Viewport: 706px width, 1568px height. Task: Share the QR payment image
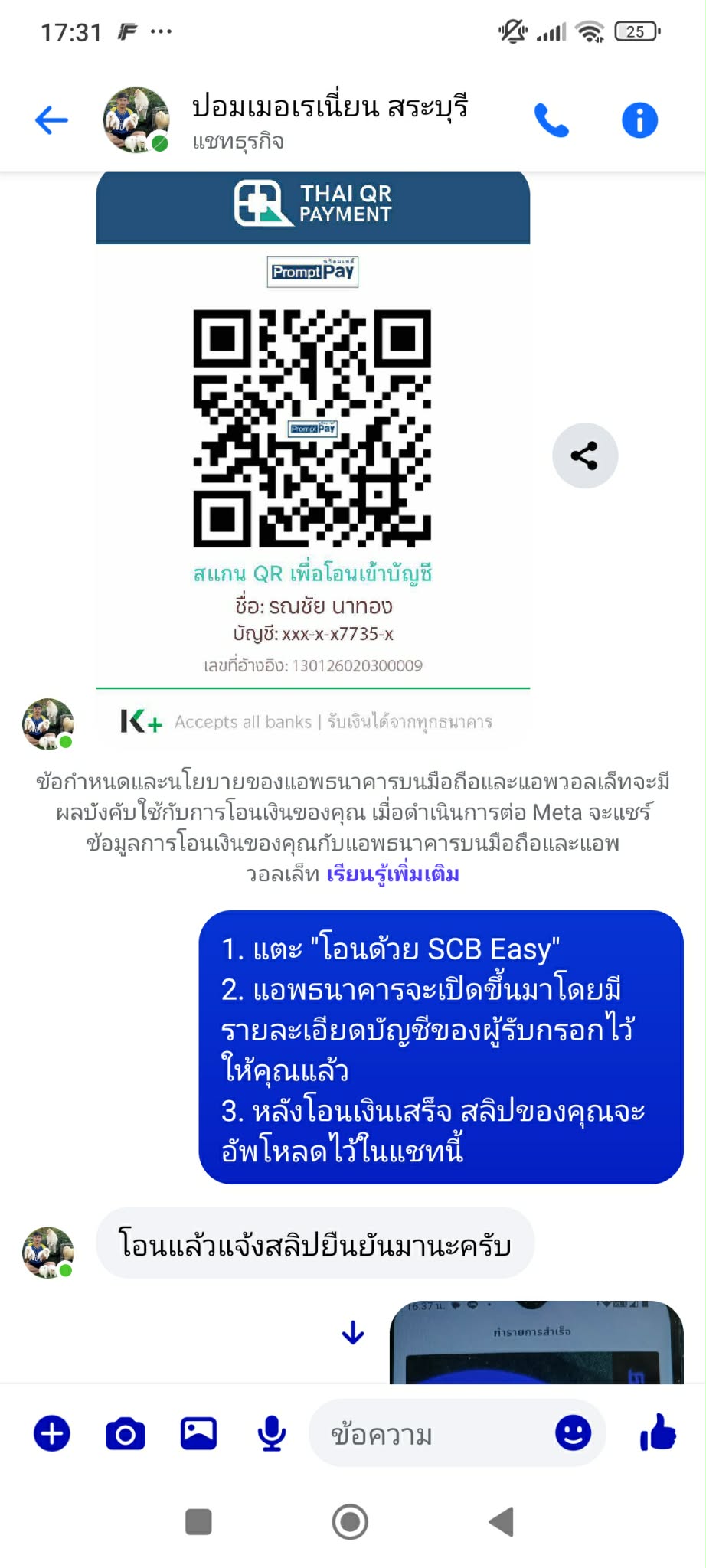tap(584, 456)
